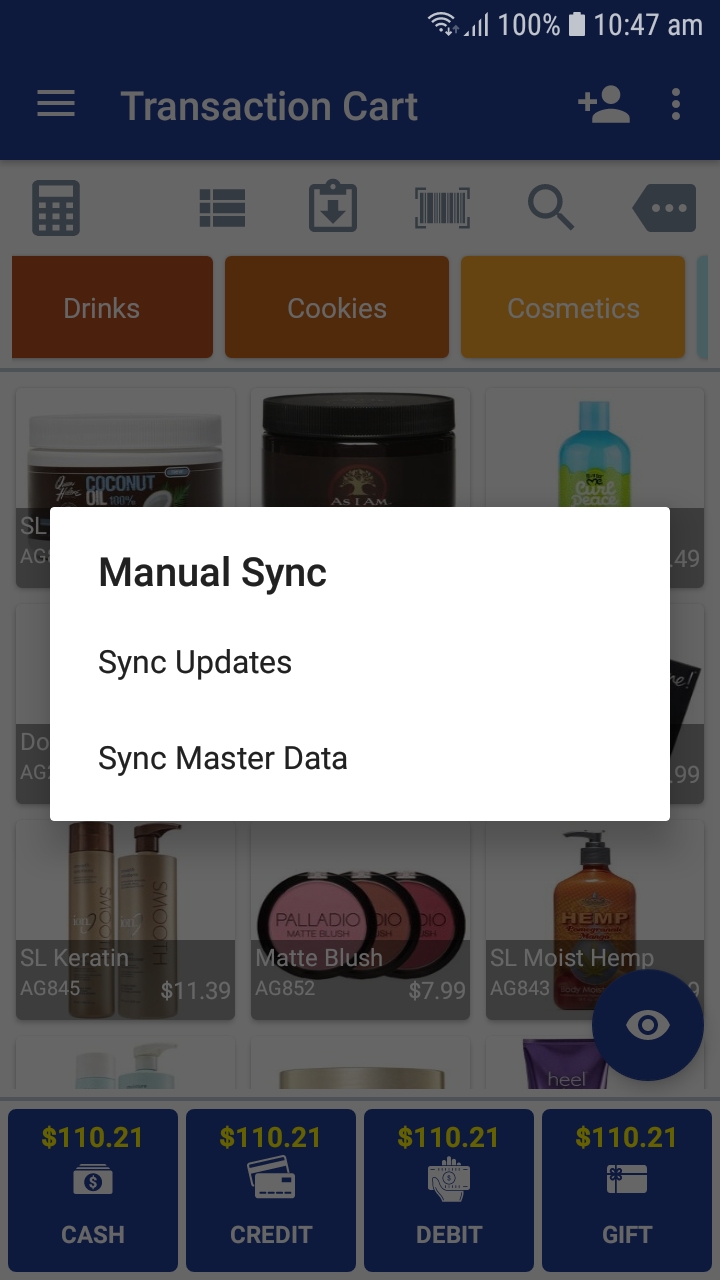Add a customer to the transaction

[603, 105]
